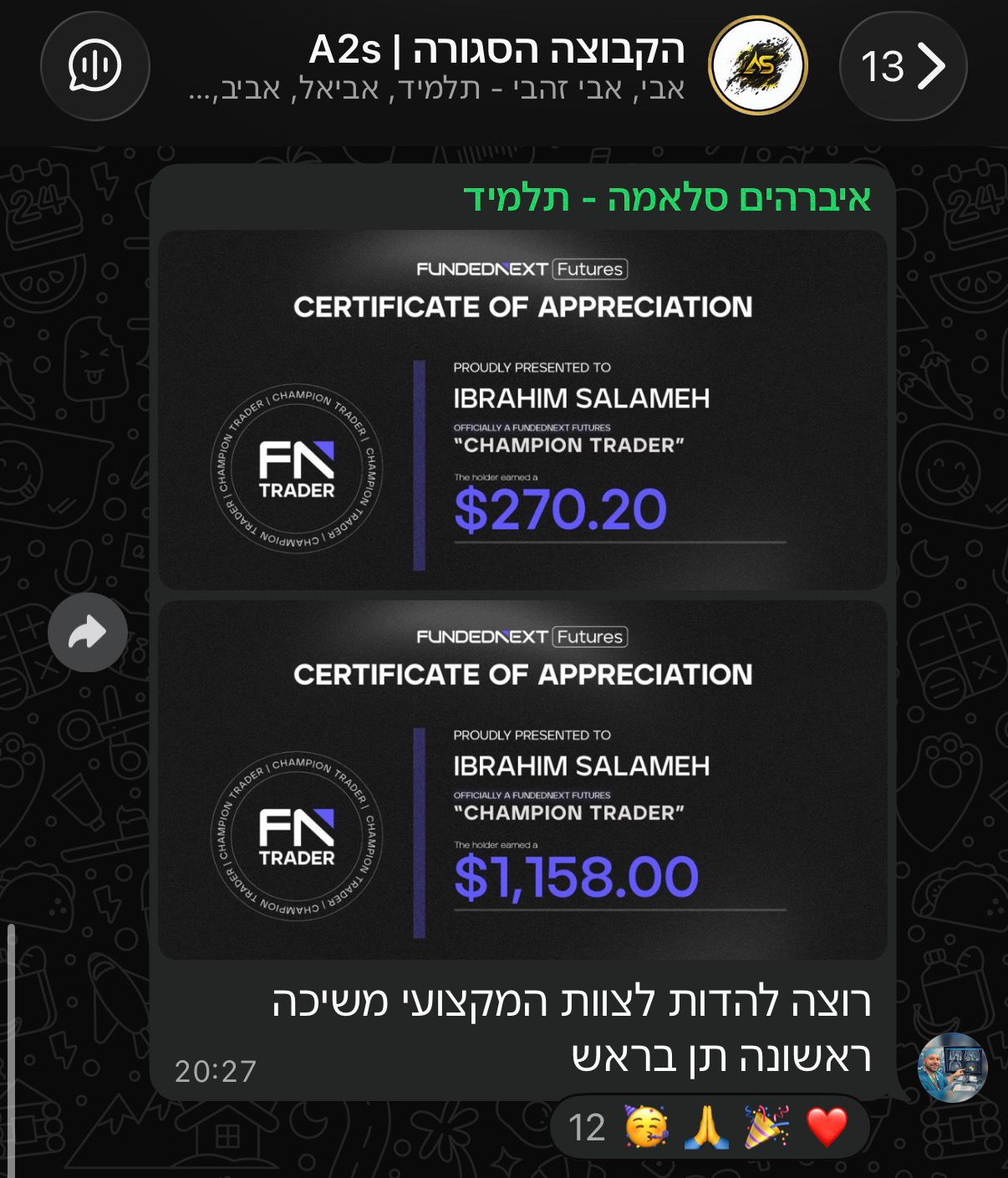This screenshot has width=1008, height=1178.
Task: Open the A2s group profile picture
Action: [757, 66]
